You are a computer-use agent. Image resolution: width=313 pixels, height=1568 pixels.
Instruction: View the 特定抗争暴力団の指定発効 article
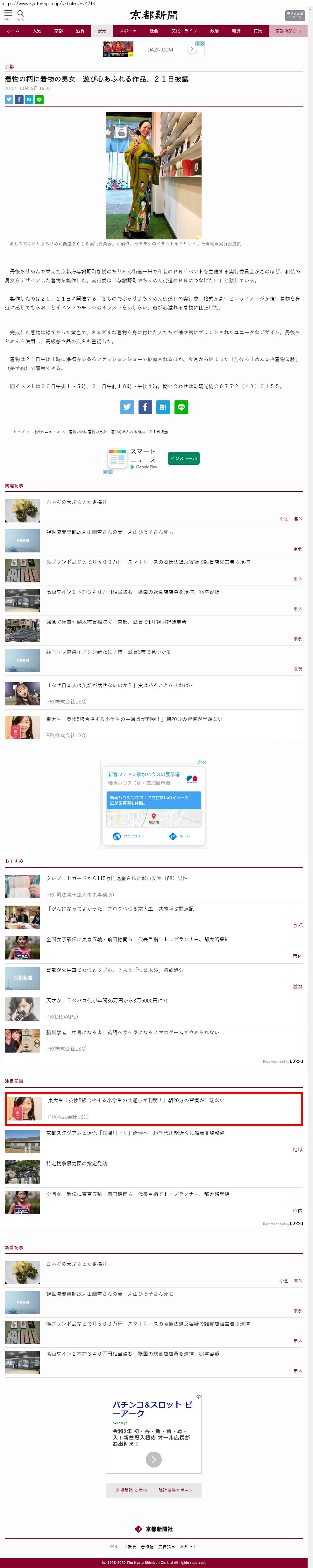77,1163
